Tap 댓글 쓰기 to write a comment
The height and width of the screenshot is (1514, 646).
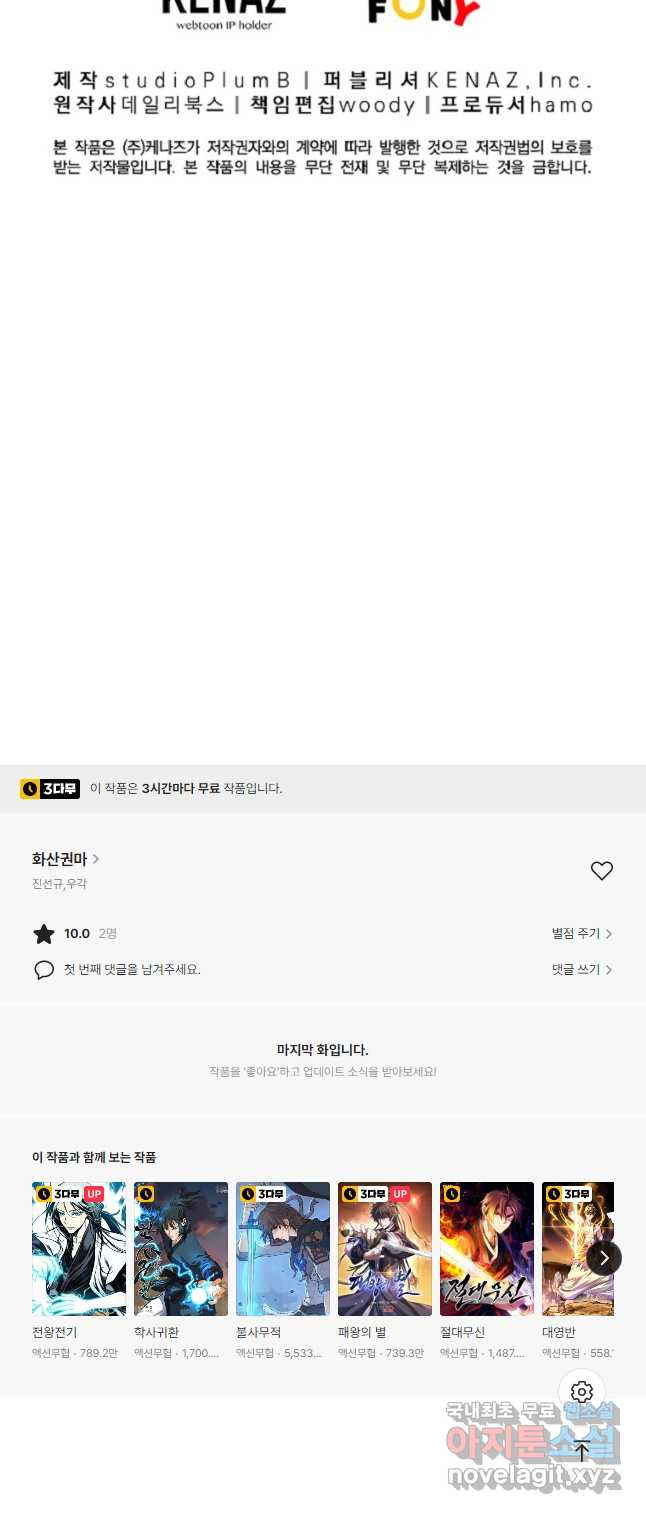(581, 970)
